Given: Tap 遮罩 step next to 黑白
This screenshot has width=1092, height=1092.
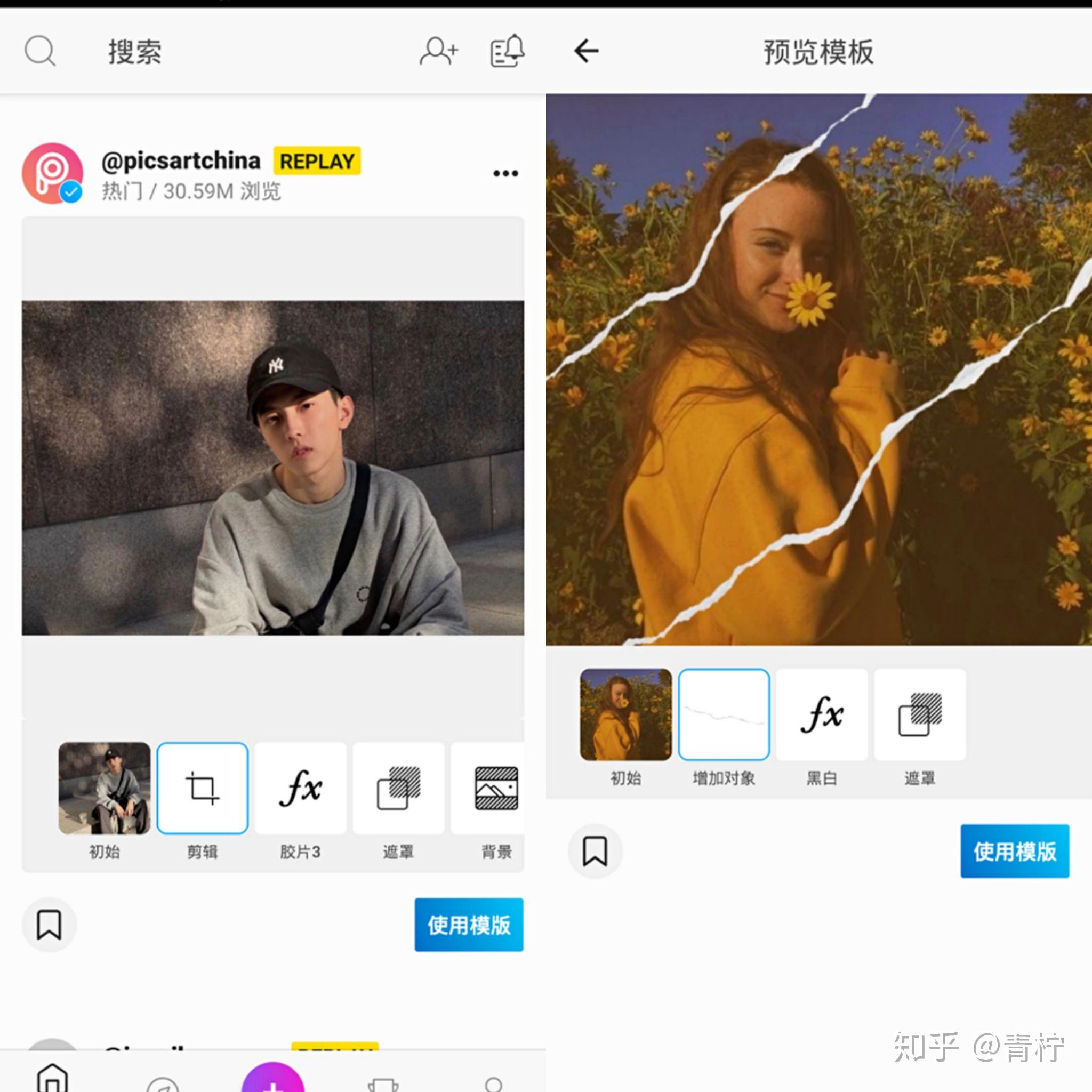Looking at the screenshot, I should (x=920, y=714).
